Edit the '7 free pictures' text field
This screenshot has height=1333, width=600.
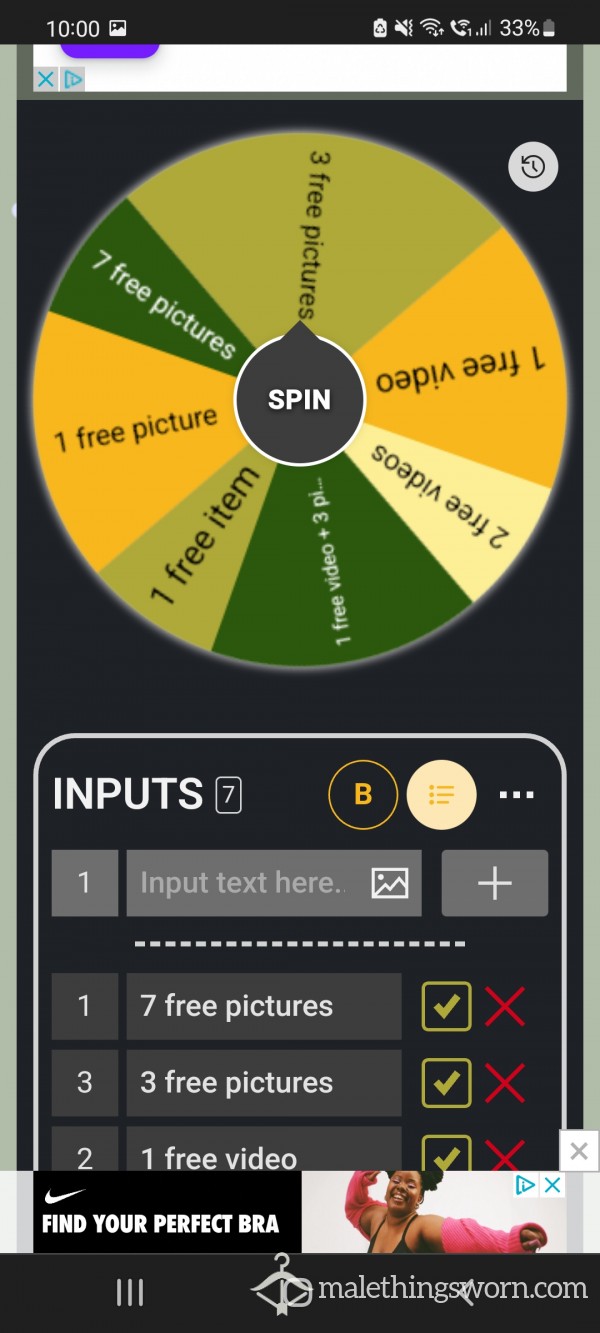264,1006
